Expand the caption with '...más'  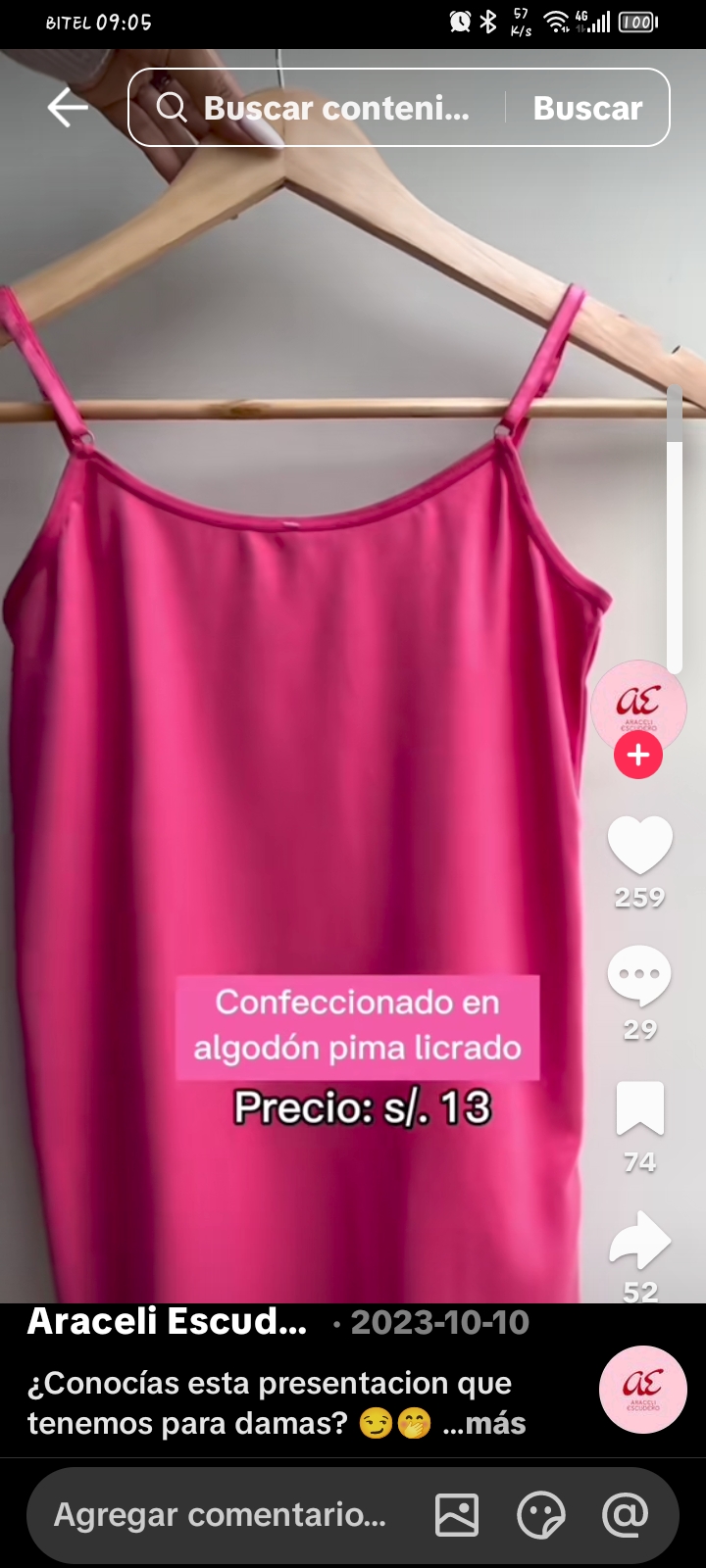pos(484,1423)
